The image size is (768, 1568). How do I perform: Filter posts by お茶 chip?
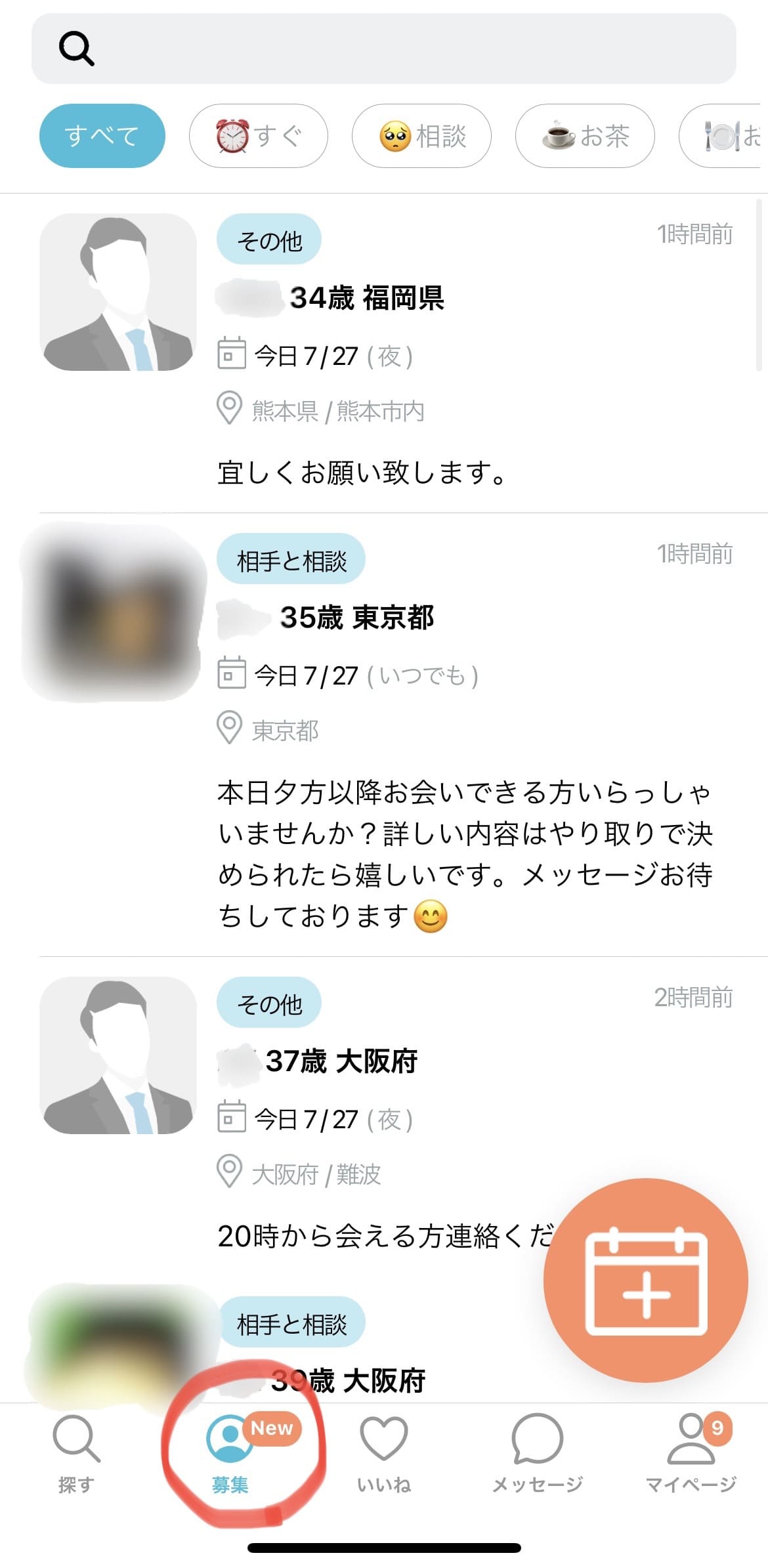584,136
